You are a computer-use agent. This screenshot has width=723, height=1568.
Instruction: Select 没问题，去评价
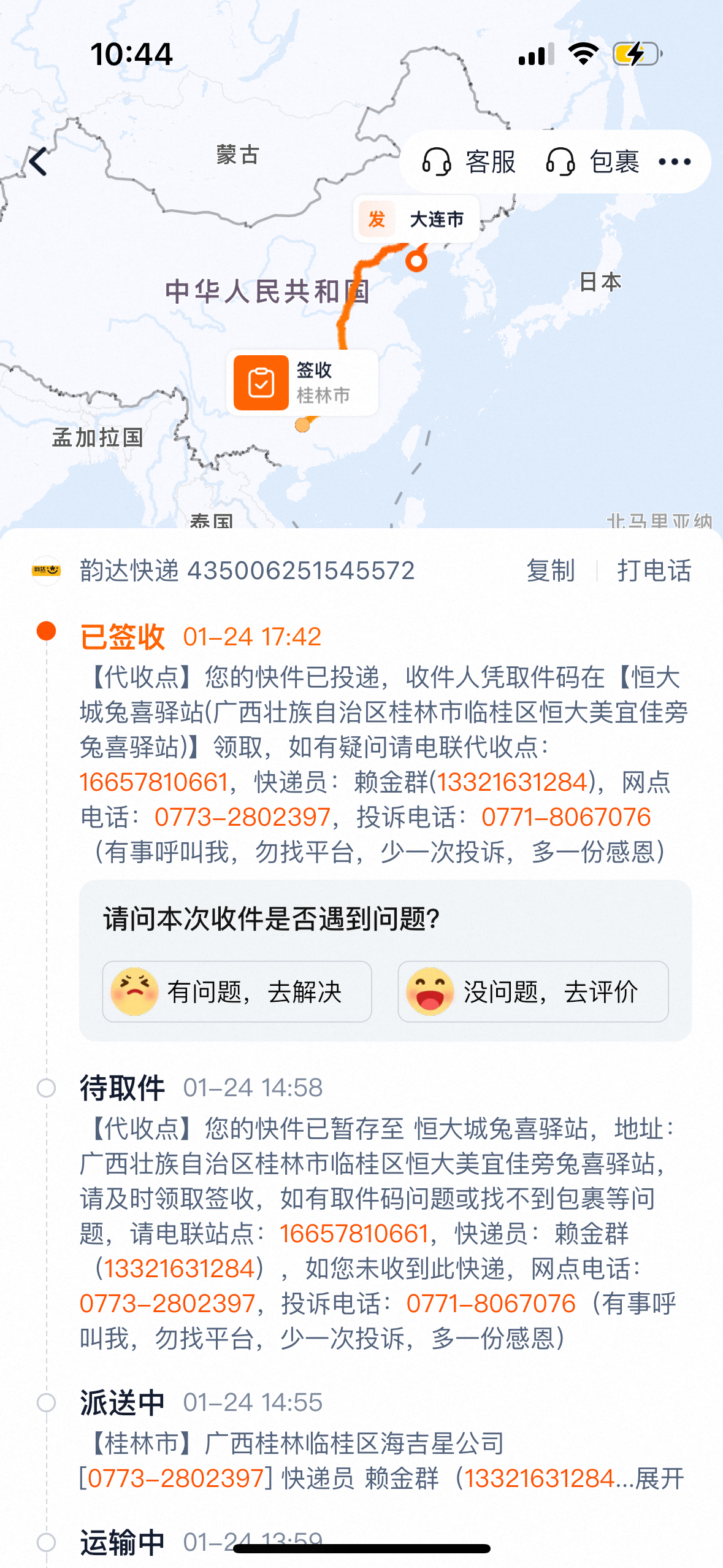(x=532, y=991)
